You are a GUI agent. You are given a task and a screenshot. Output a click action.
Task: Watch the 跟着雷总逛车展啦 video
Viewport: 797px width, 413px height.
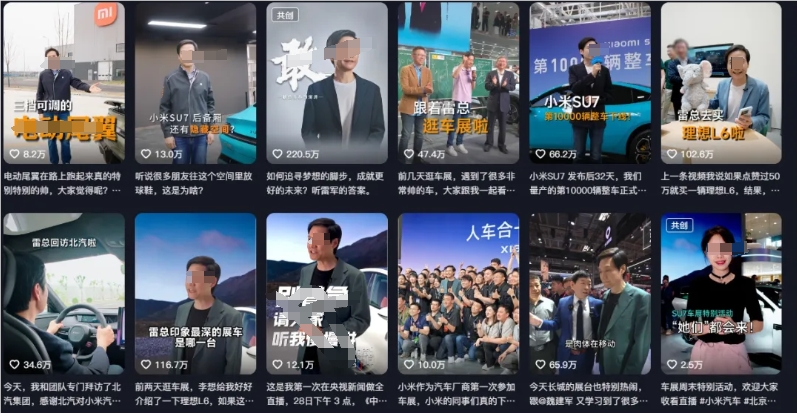pos(458,83)
